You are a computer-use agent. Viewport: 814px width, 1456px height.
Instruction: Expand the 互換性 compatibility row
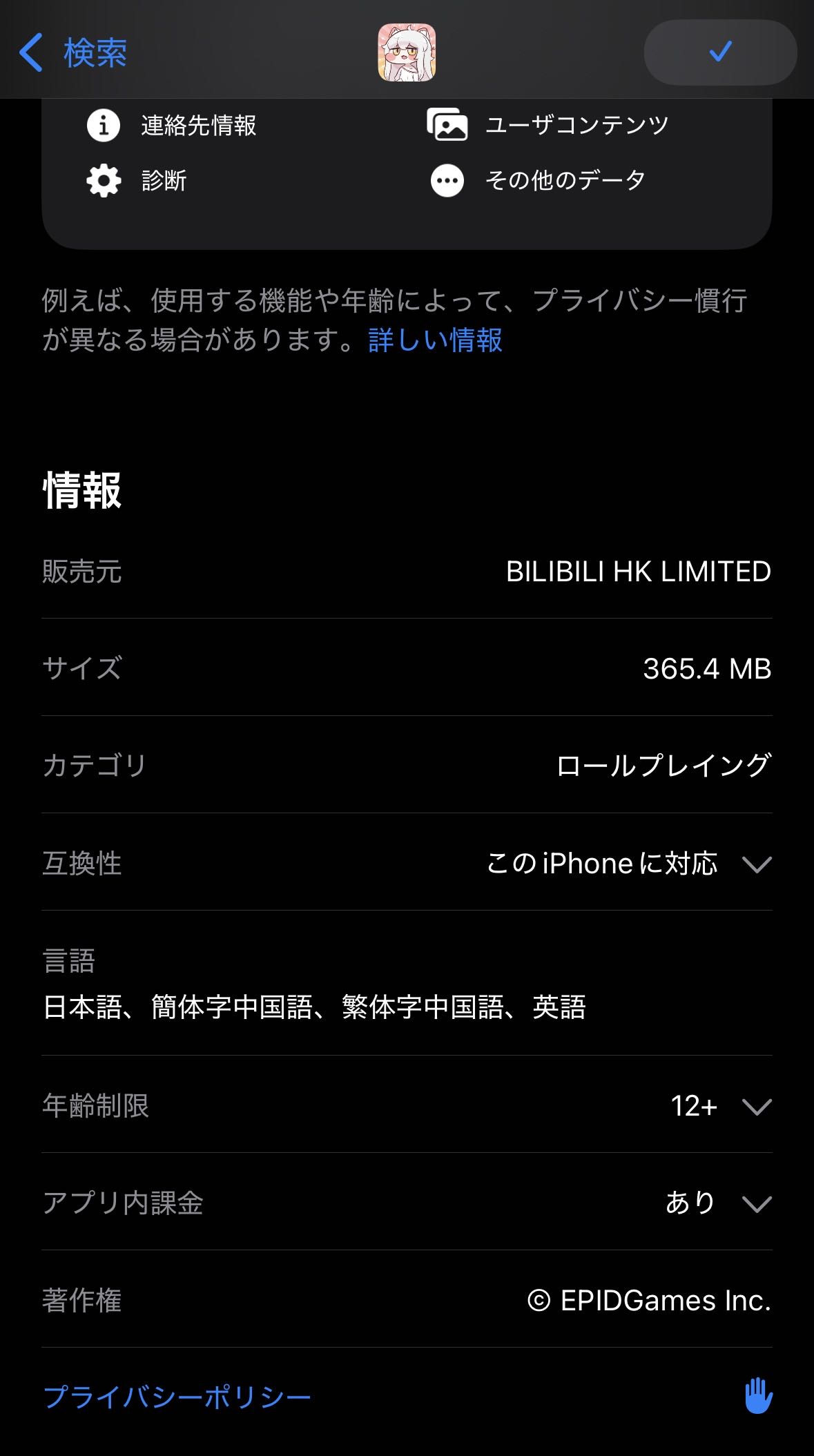pos(756,864)
